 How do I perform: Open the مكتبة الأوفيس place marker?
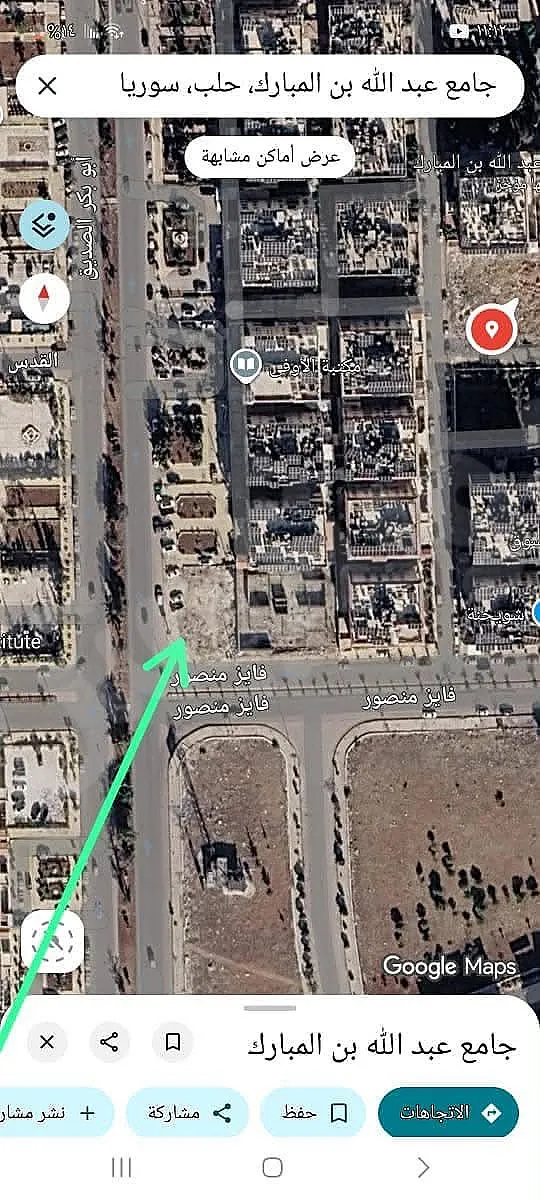click(x=245, y=366)
